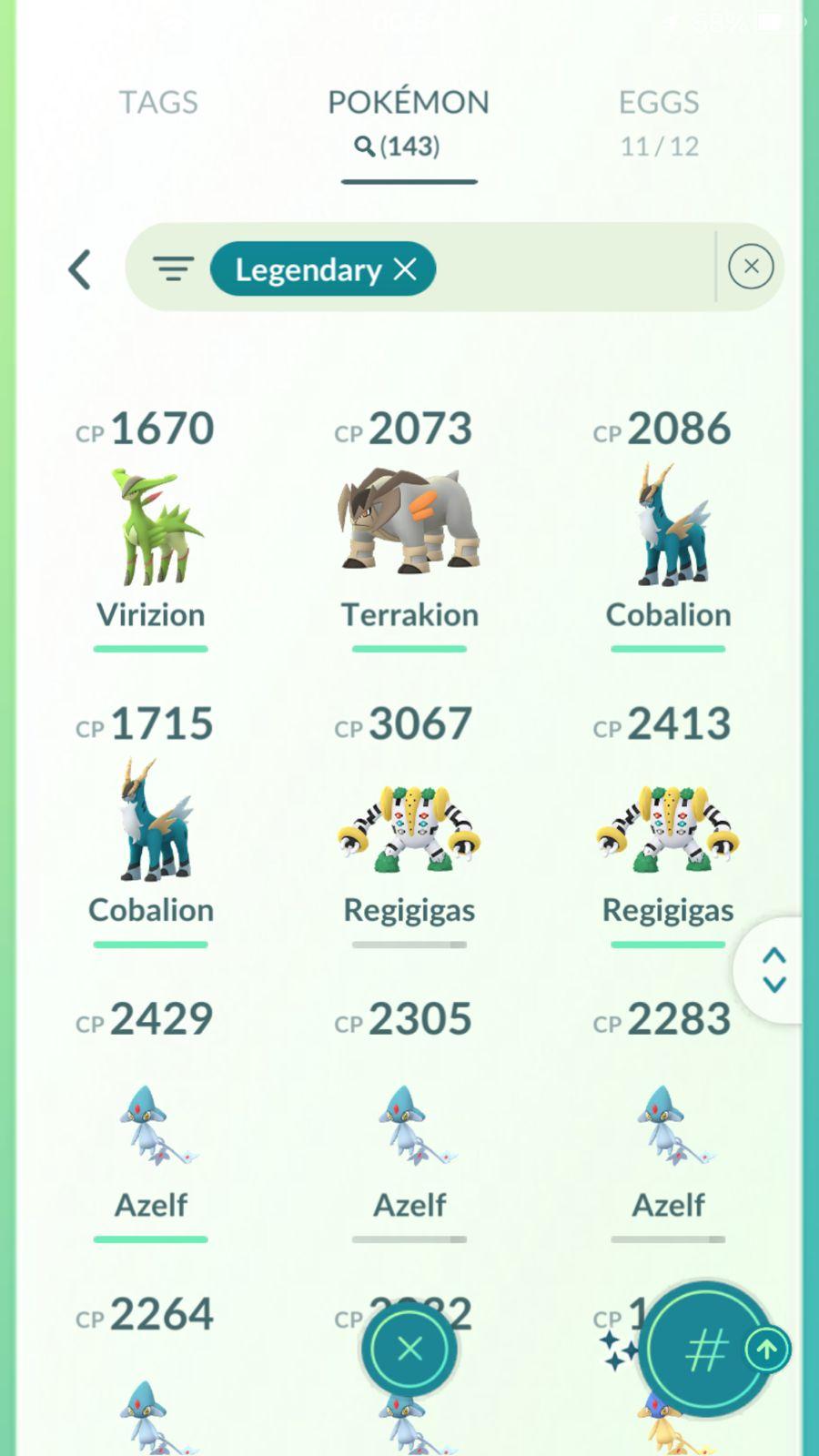
Task: Go back with the left arrow
Action: [x=80, y=269]
